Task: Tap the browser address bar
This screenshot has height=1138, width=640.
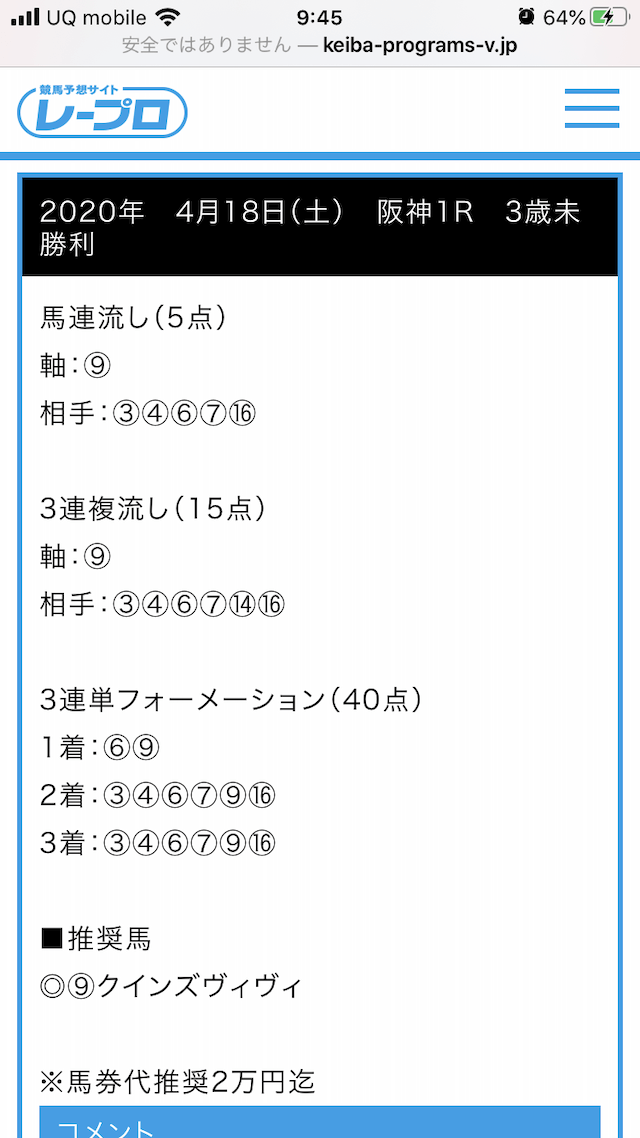Action: pos(320,45)
